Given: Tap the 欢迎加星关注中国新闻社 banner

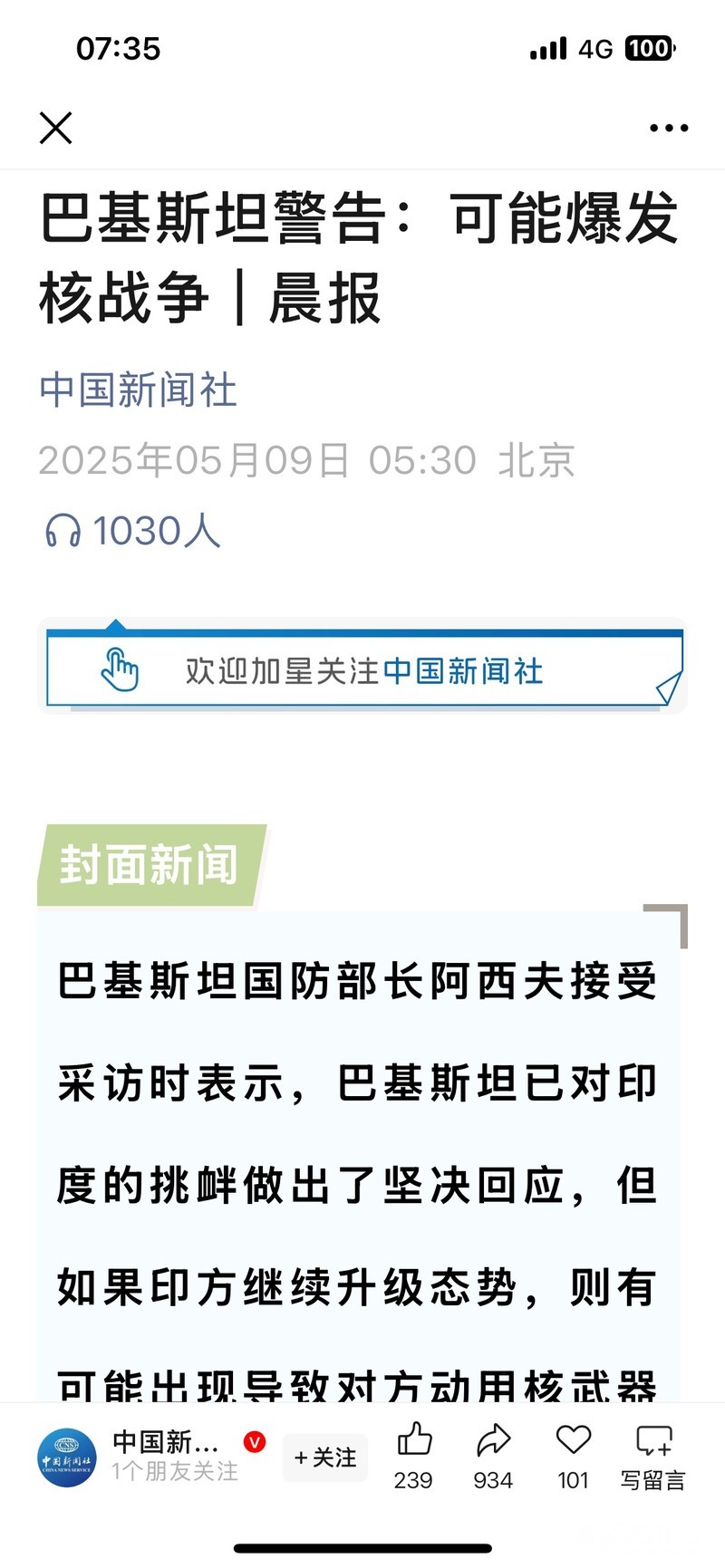Looking at the screenshot, I should click(362, 669).
